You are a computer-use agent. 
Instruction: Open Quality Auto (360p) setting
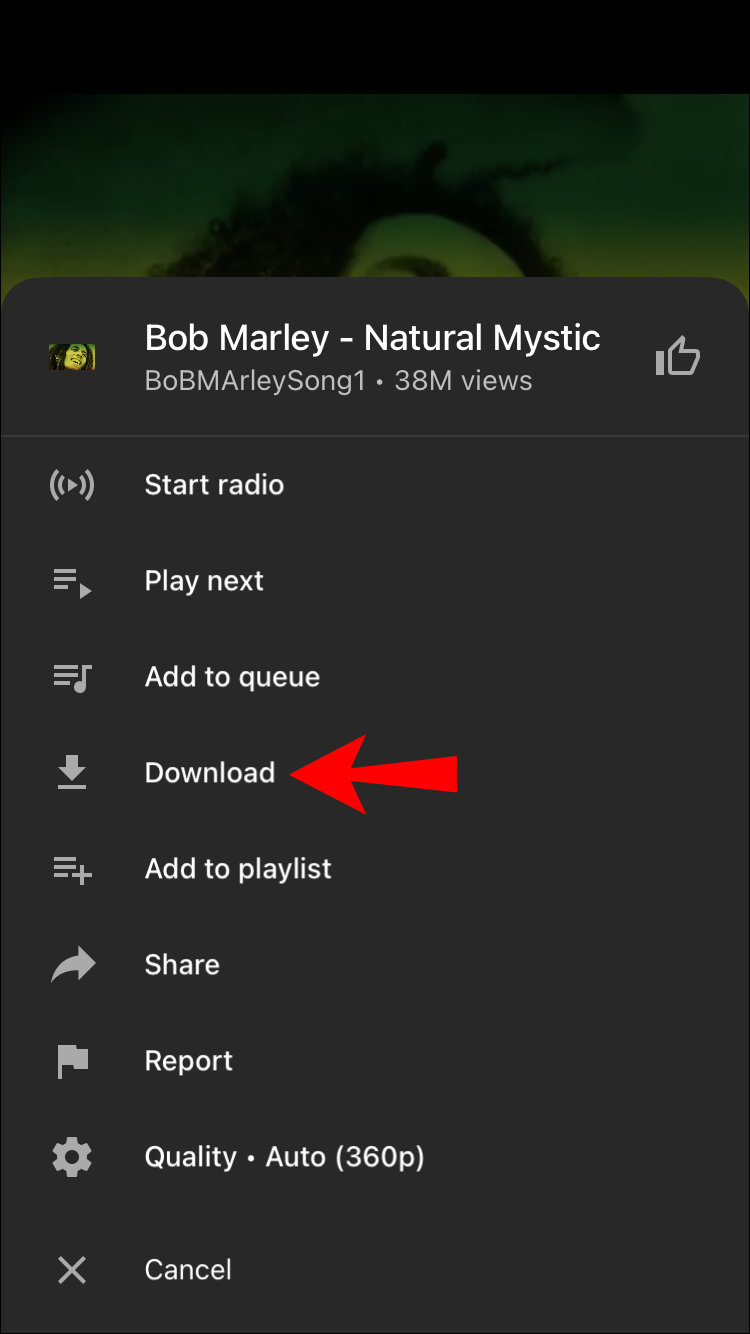pos(284,1157)
